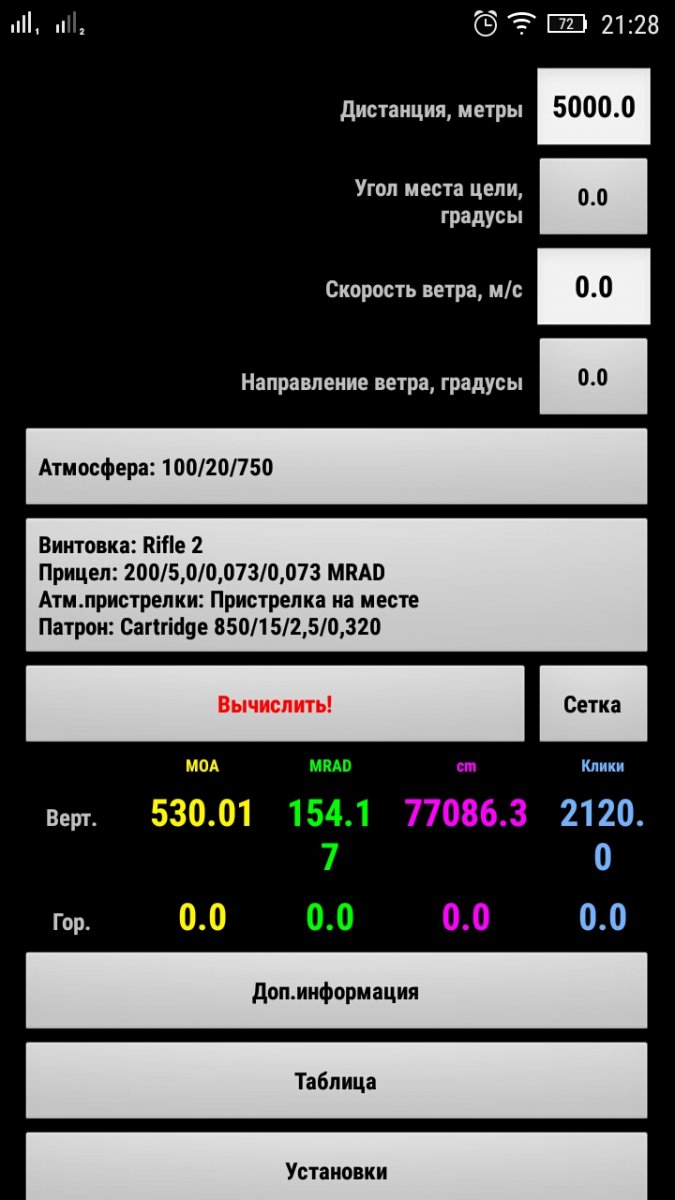The width and height of the screenshot is (675, 1200).
Task: Open the Rifle 2 and cartridge profile
Action: (x=336, y=585)
